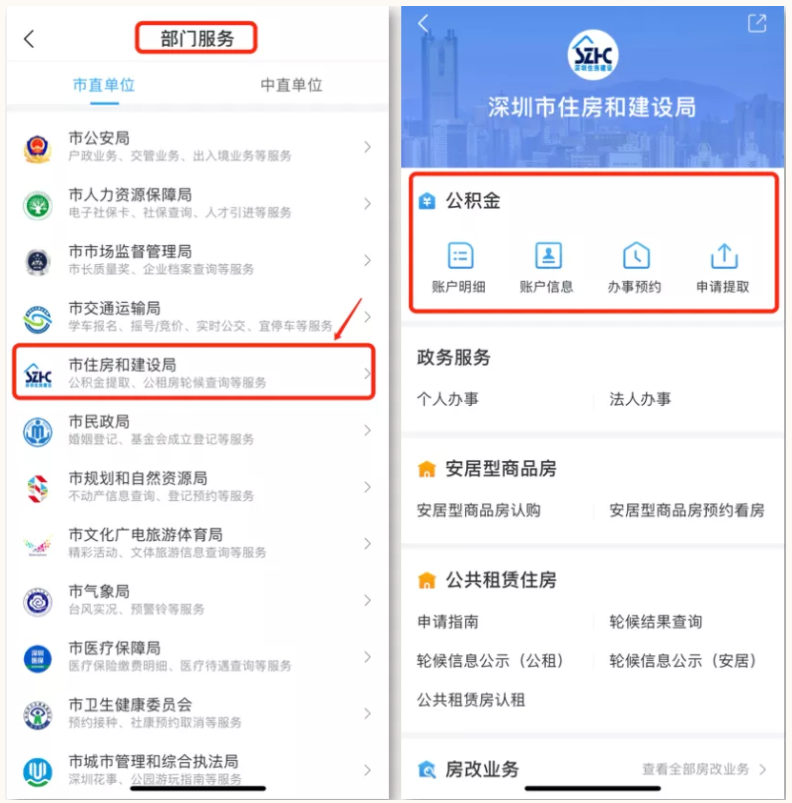Open 市气象局 services
The image size is (792, 803).
pos(196,600)
